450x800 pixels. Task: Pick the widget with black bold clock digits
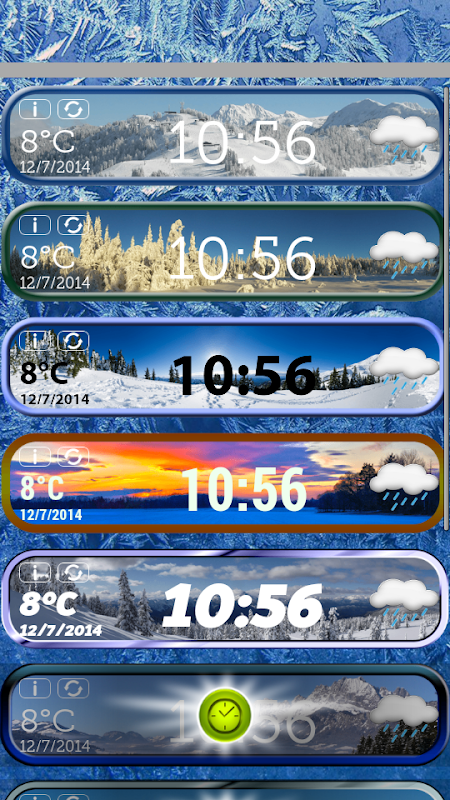222,367
